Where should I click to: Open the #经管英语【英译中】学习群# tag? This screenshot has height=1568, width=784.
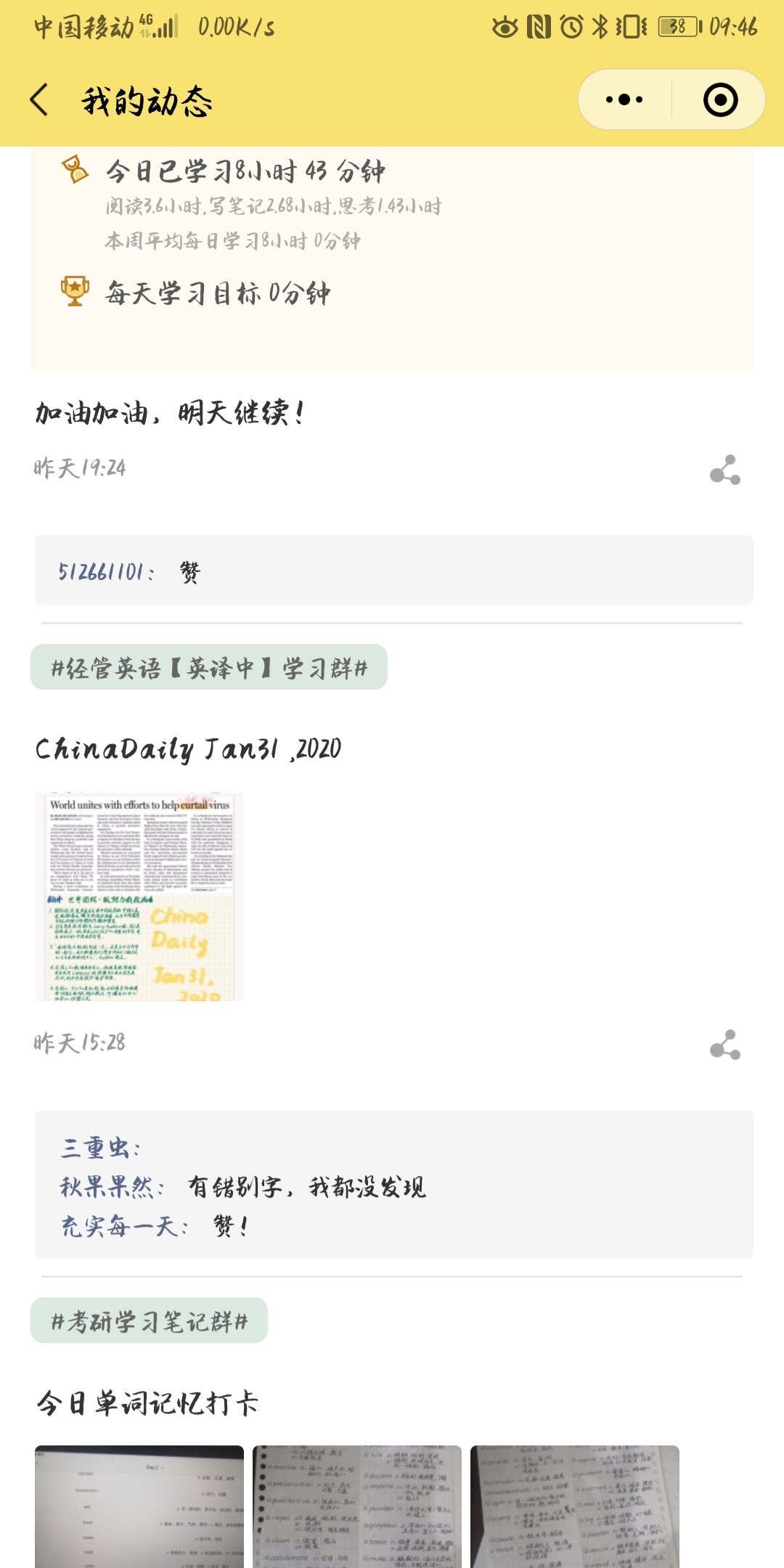point(209,667)
